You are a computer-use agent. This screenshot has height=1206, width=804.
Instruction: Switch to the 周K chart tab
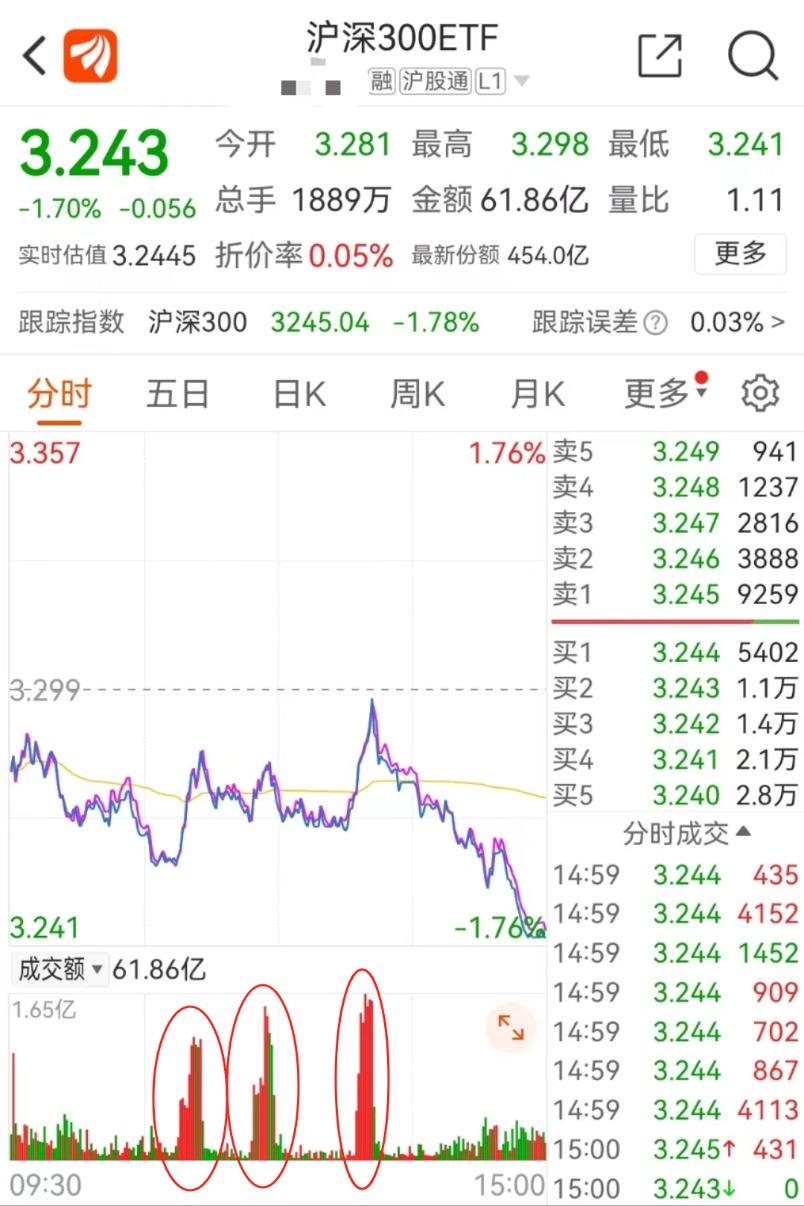[x=417, y=394]
